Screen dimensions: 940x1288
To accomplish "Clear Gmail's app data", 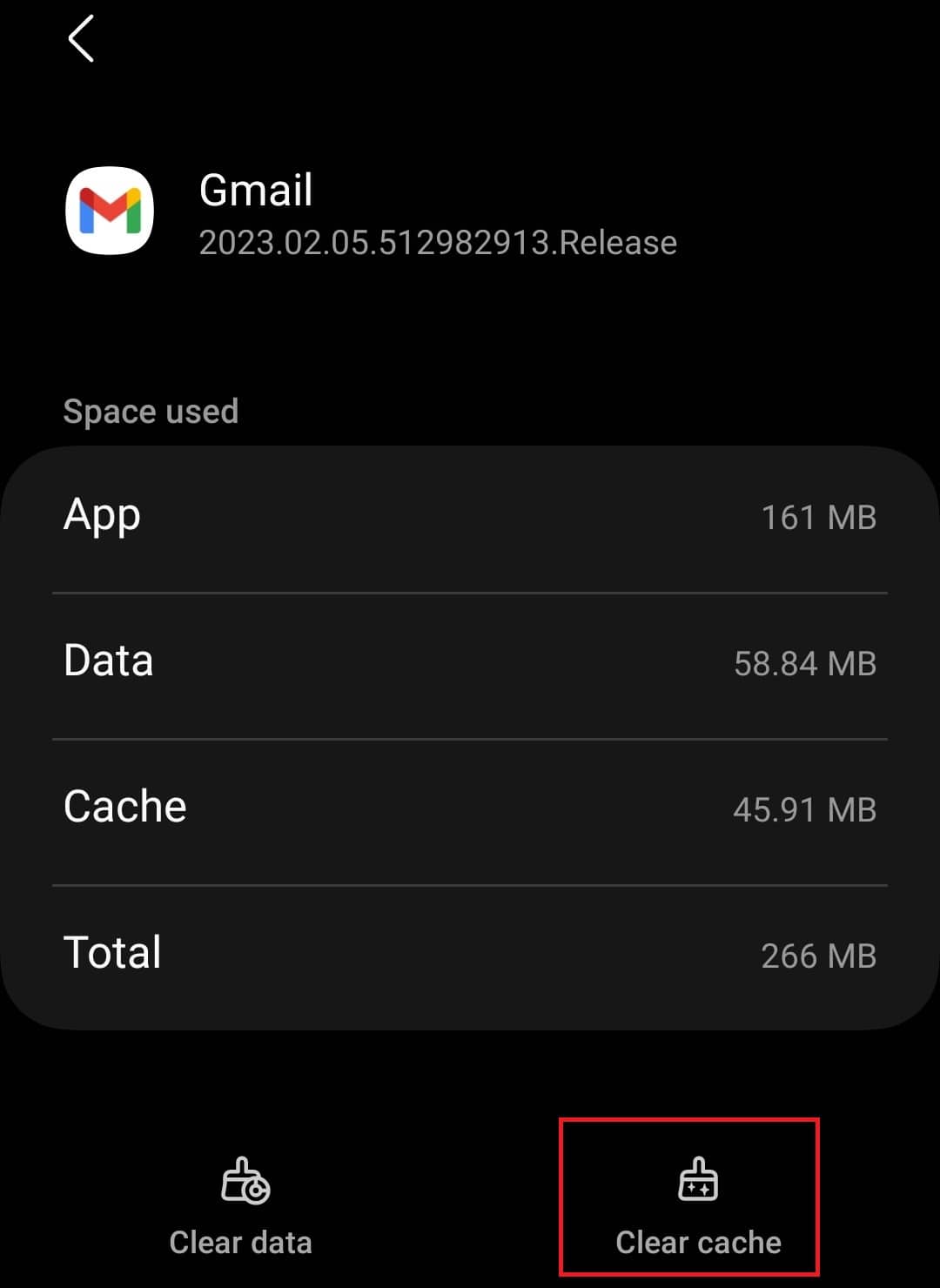I will tap(241, 1207).
